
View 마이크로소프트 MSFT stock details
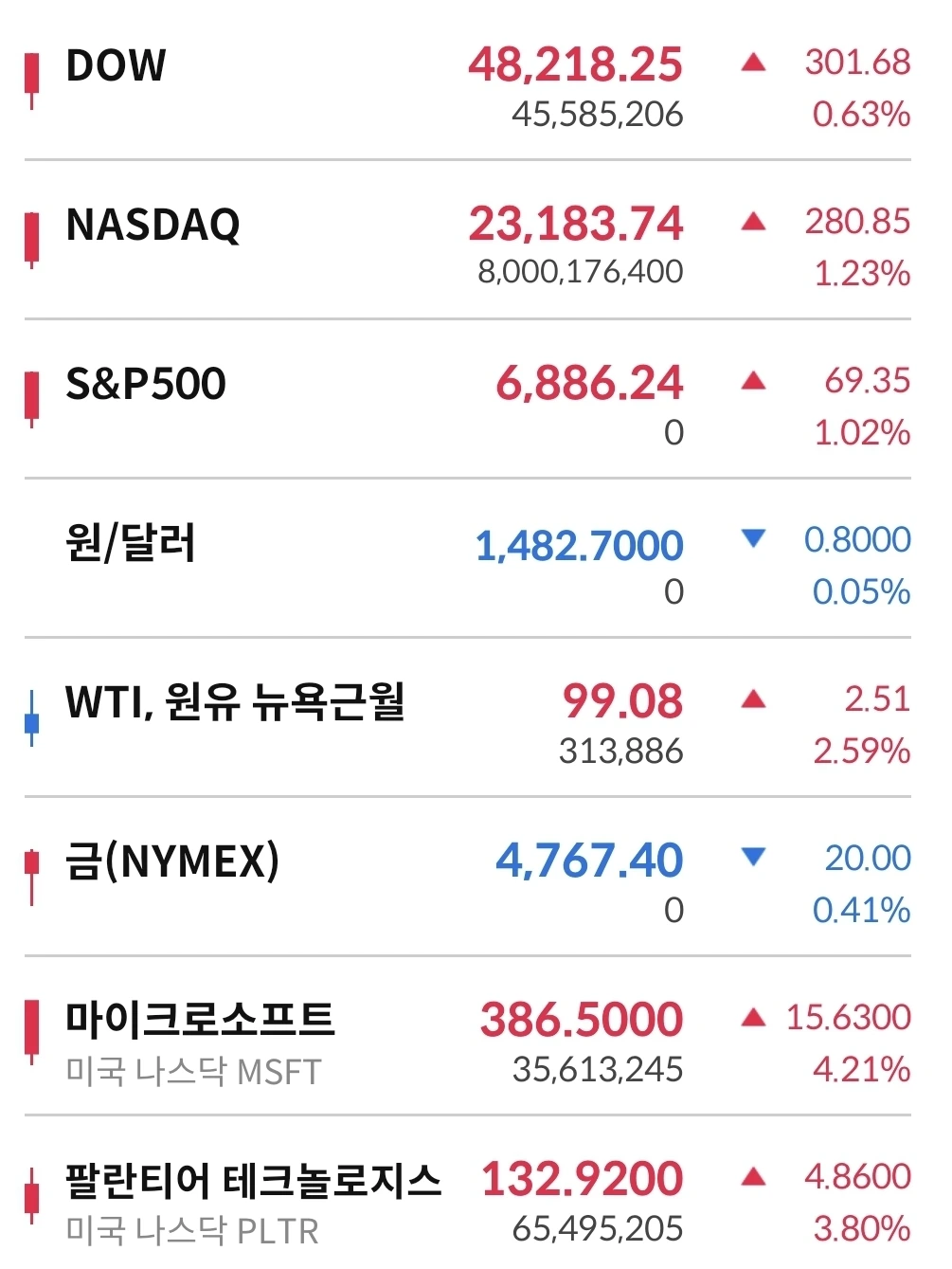[x=200, y=1022]
